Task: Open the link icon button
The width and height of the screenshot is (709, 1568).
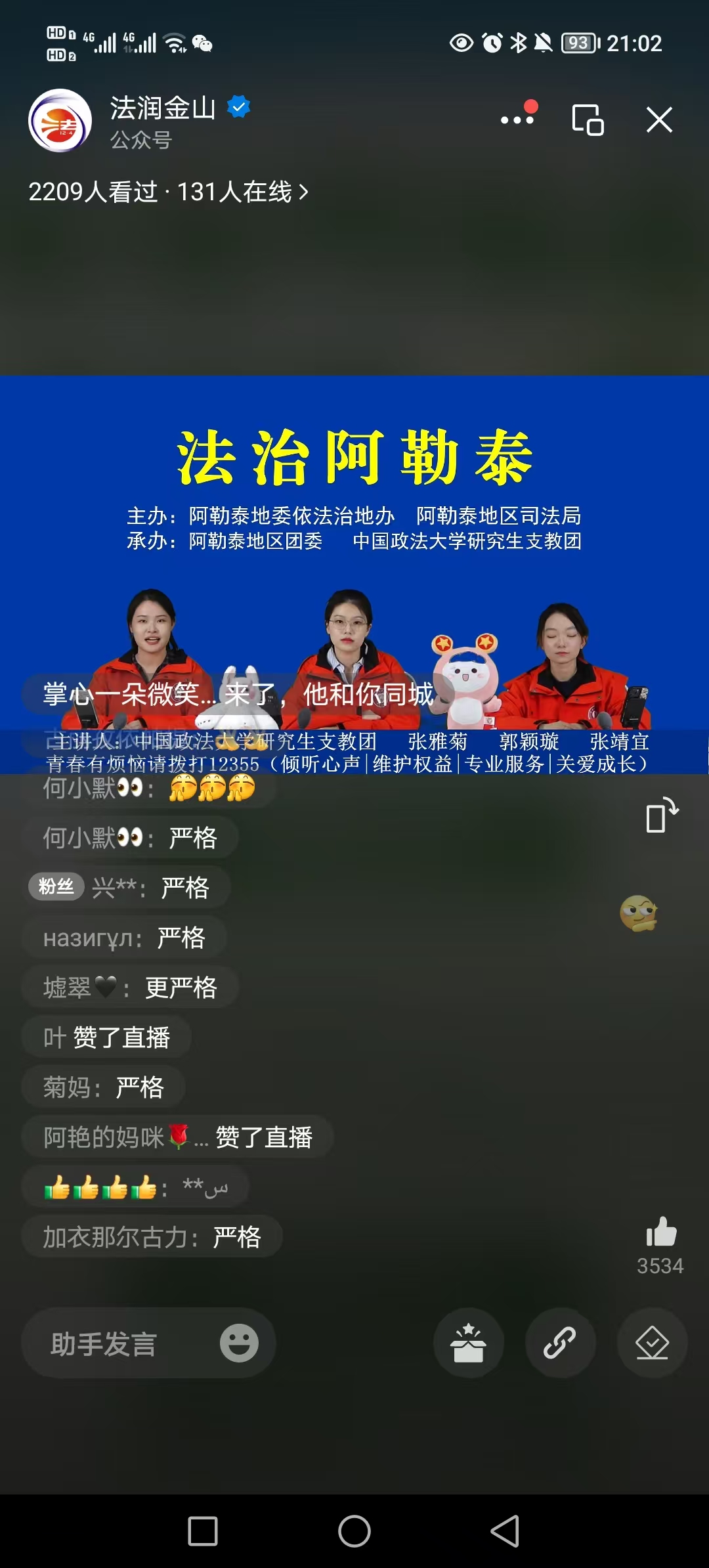Action: pyautogui.click(x=560, y=1343)
